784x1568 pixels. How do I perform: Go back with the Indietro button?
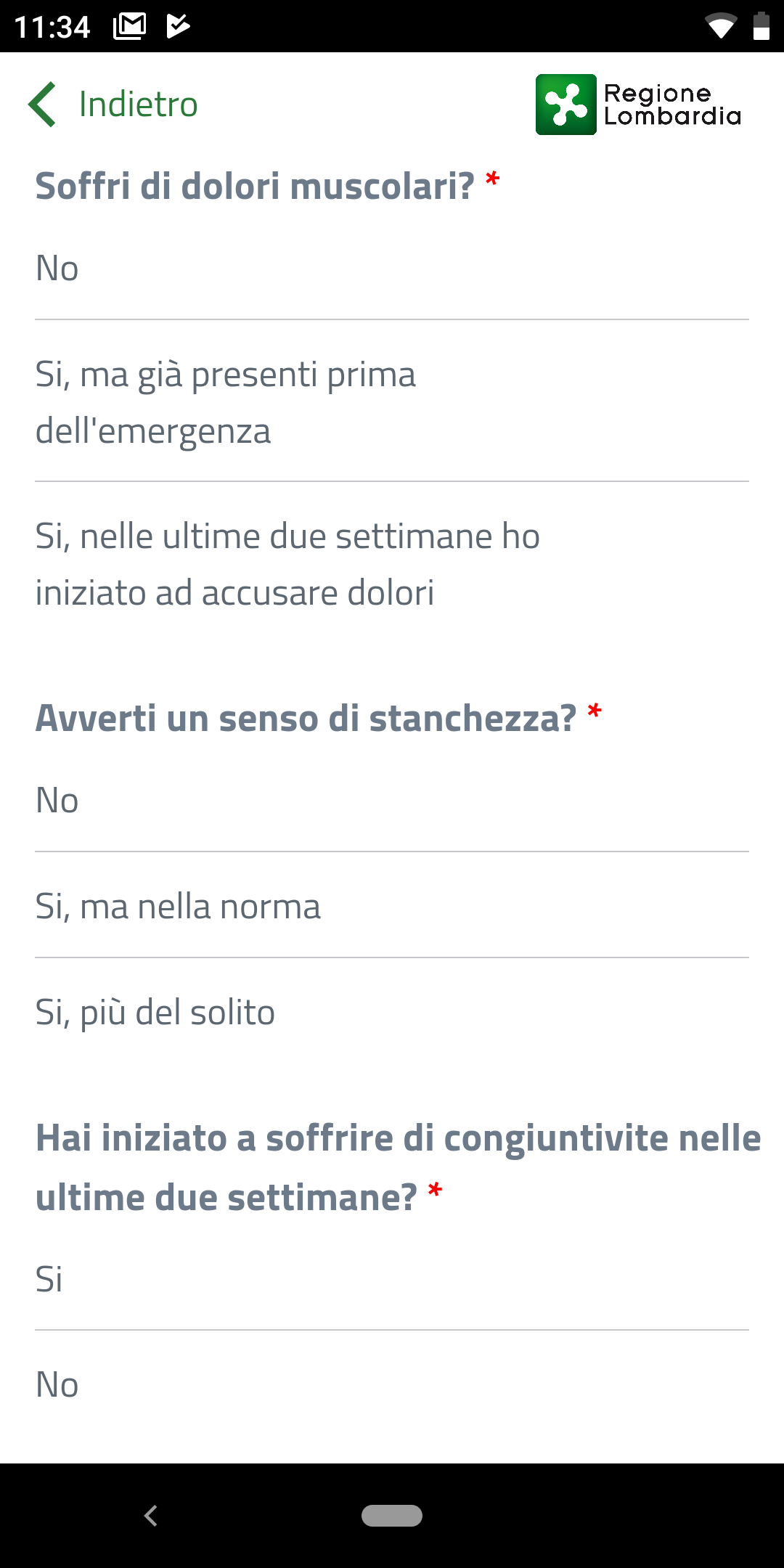click(113, 104)
